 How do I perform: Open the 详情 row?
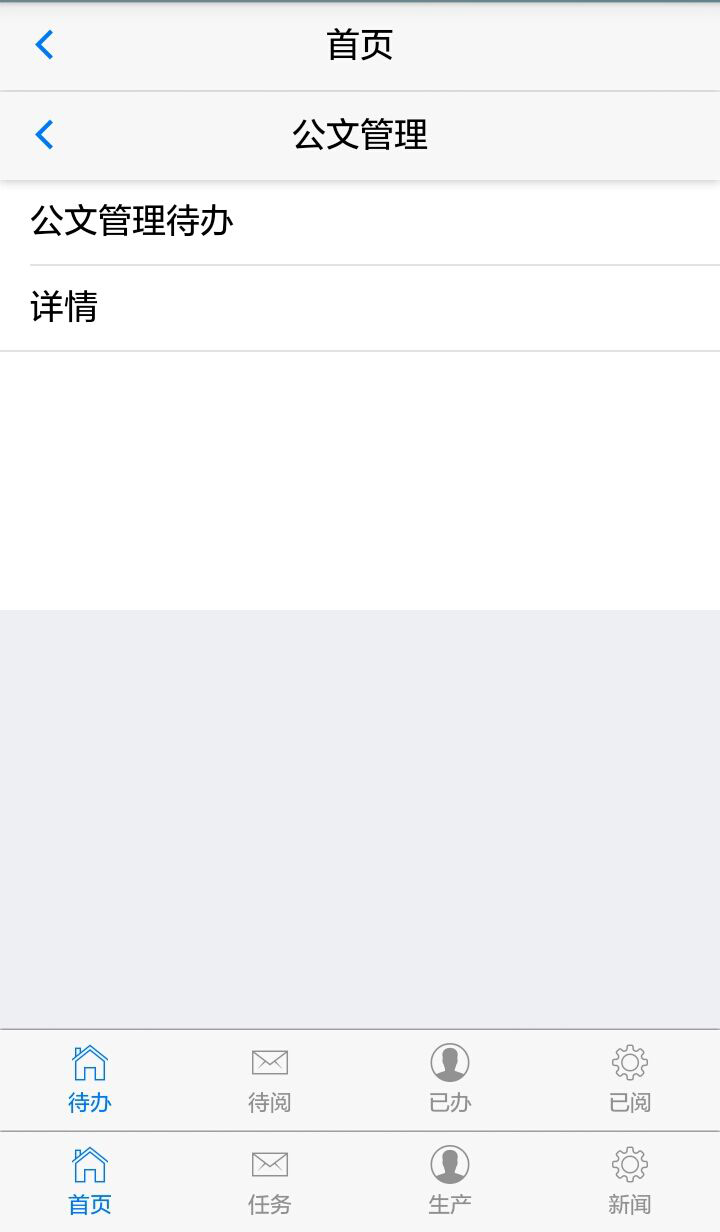coord(360,308)
